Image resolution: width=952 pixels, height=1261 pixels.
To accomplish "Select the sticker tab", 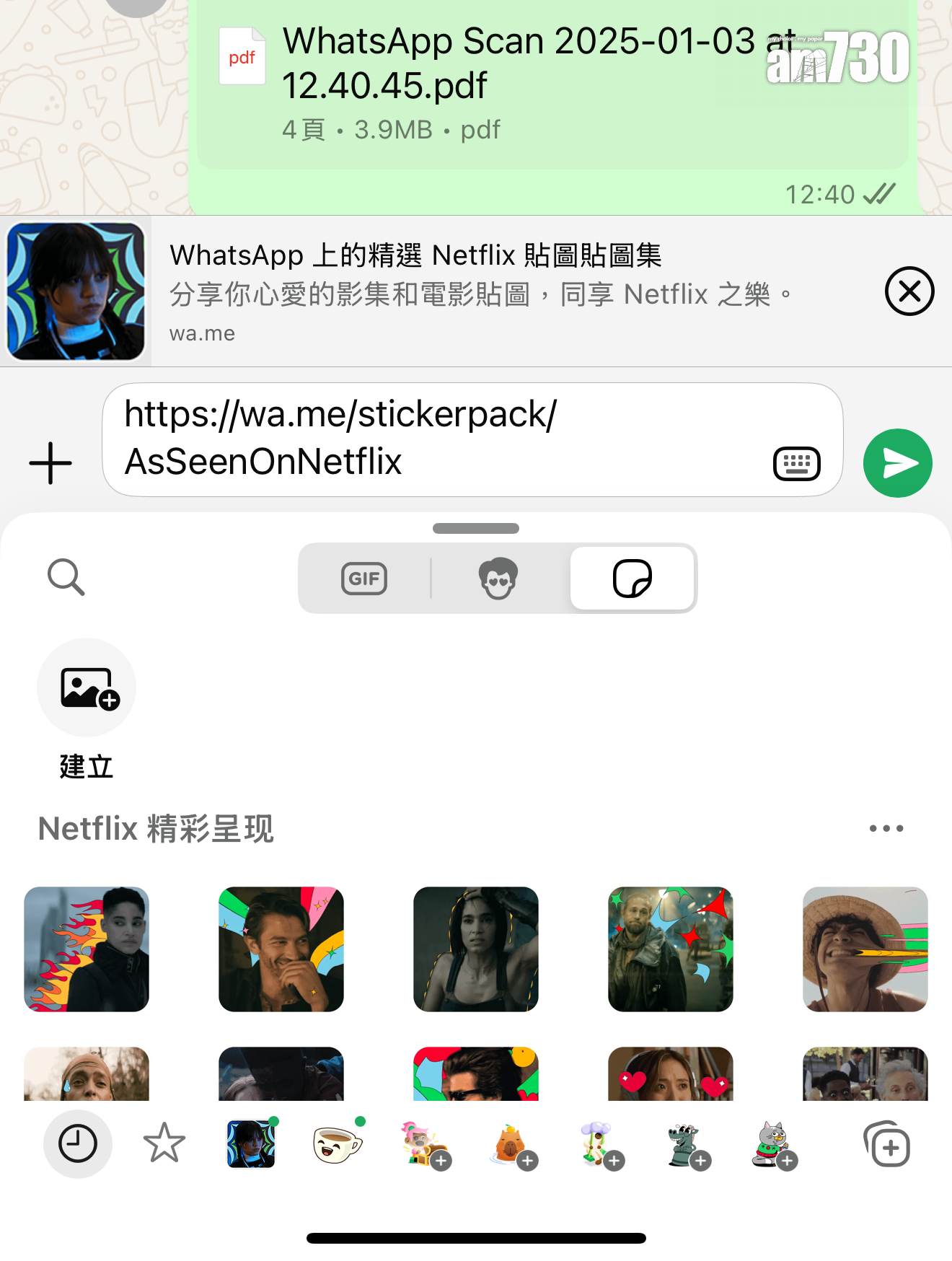I will click(x=633, y=579).
